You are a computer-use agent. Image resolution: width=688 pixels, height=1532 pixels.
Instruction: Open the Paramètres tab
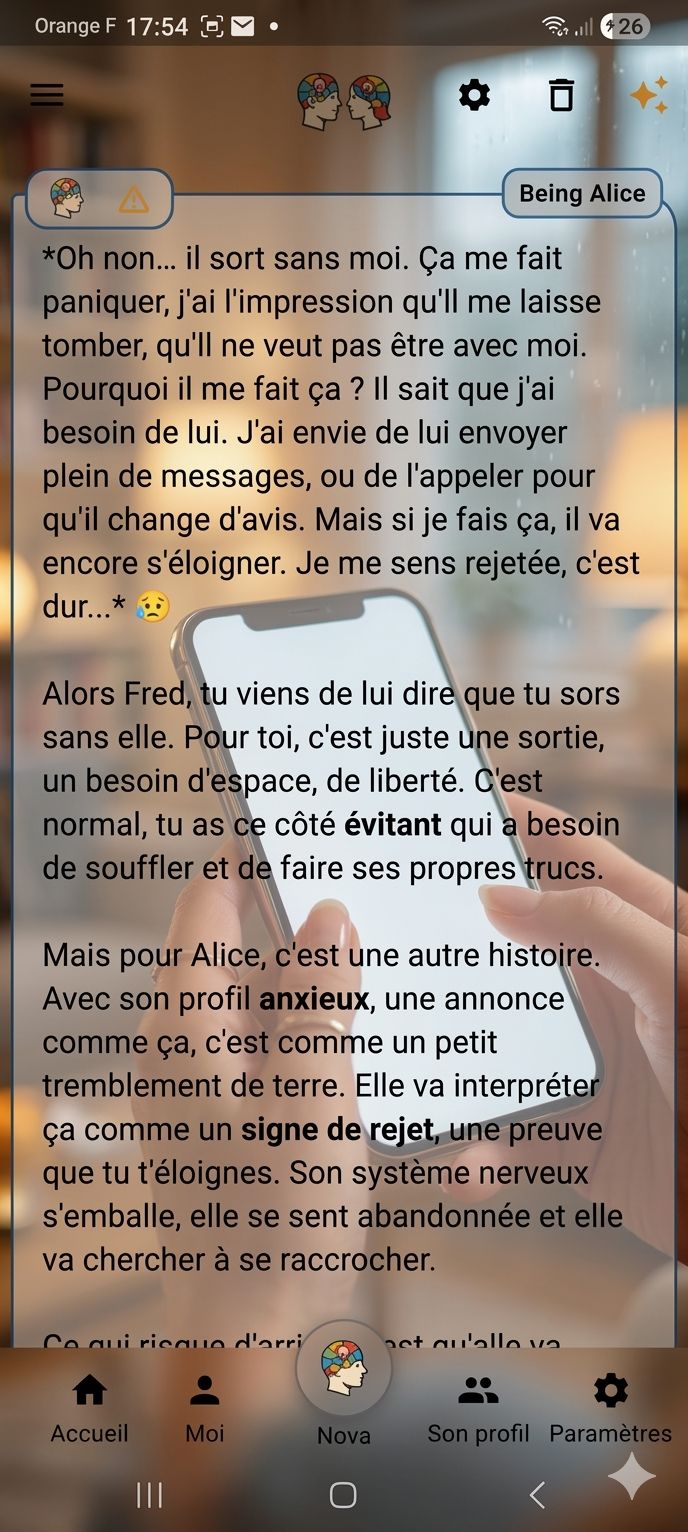click(610, 1408)
